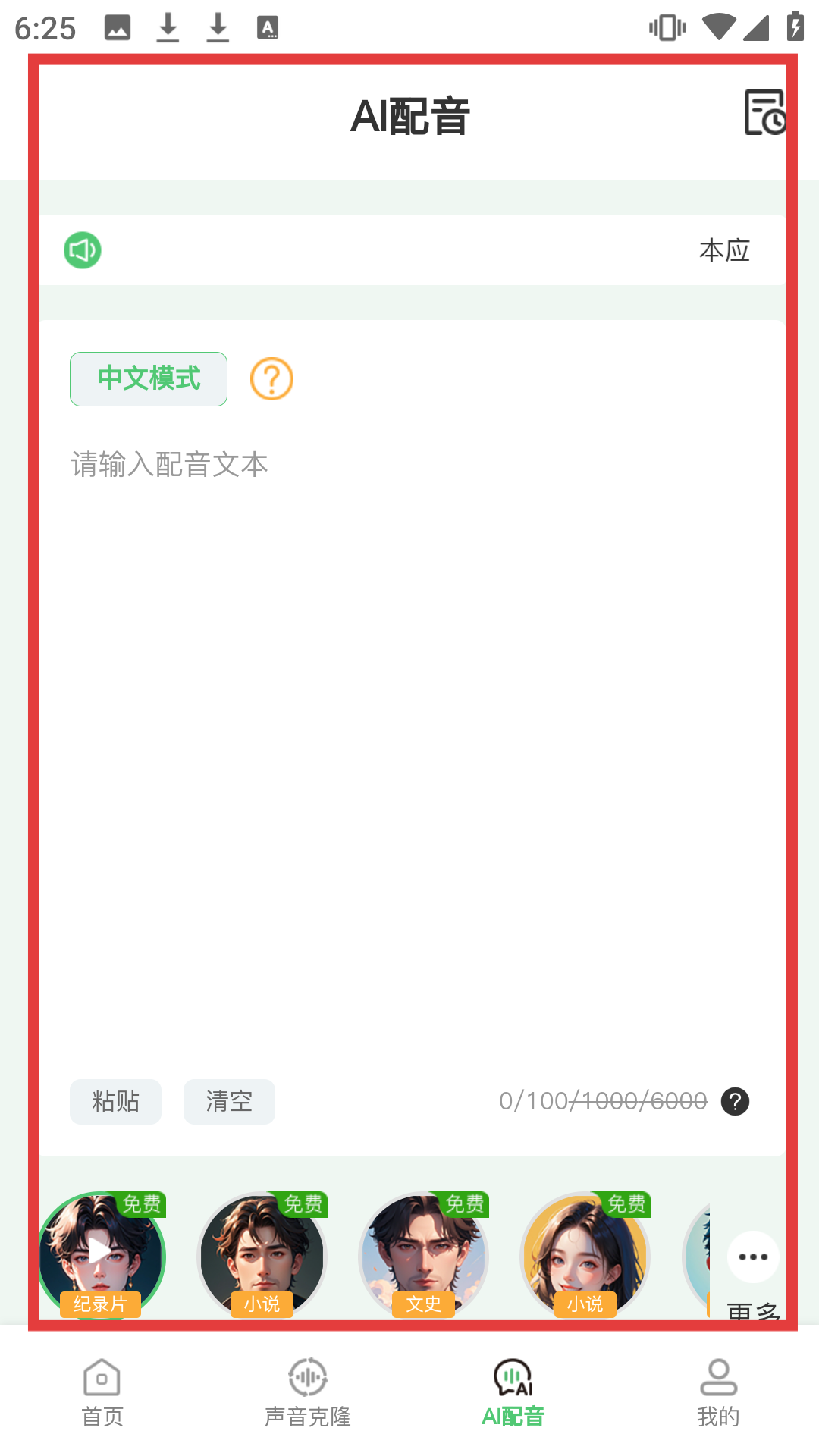
Task: Go to the 首页 tab
Action: coord(102,1392)
